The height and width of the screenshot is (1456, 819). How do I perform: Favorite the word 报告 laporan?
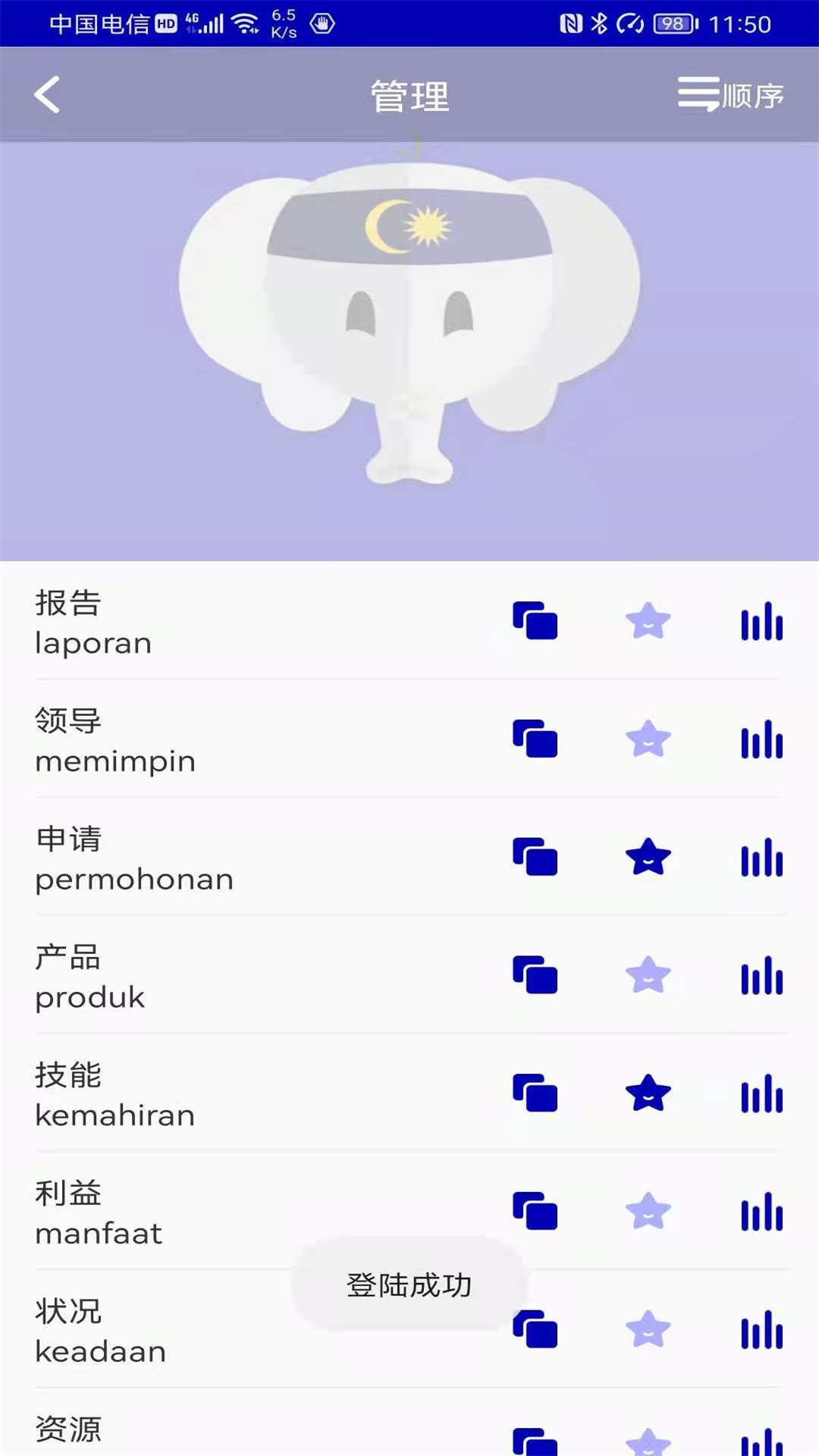pyautogui.click(x=648, y=621)
